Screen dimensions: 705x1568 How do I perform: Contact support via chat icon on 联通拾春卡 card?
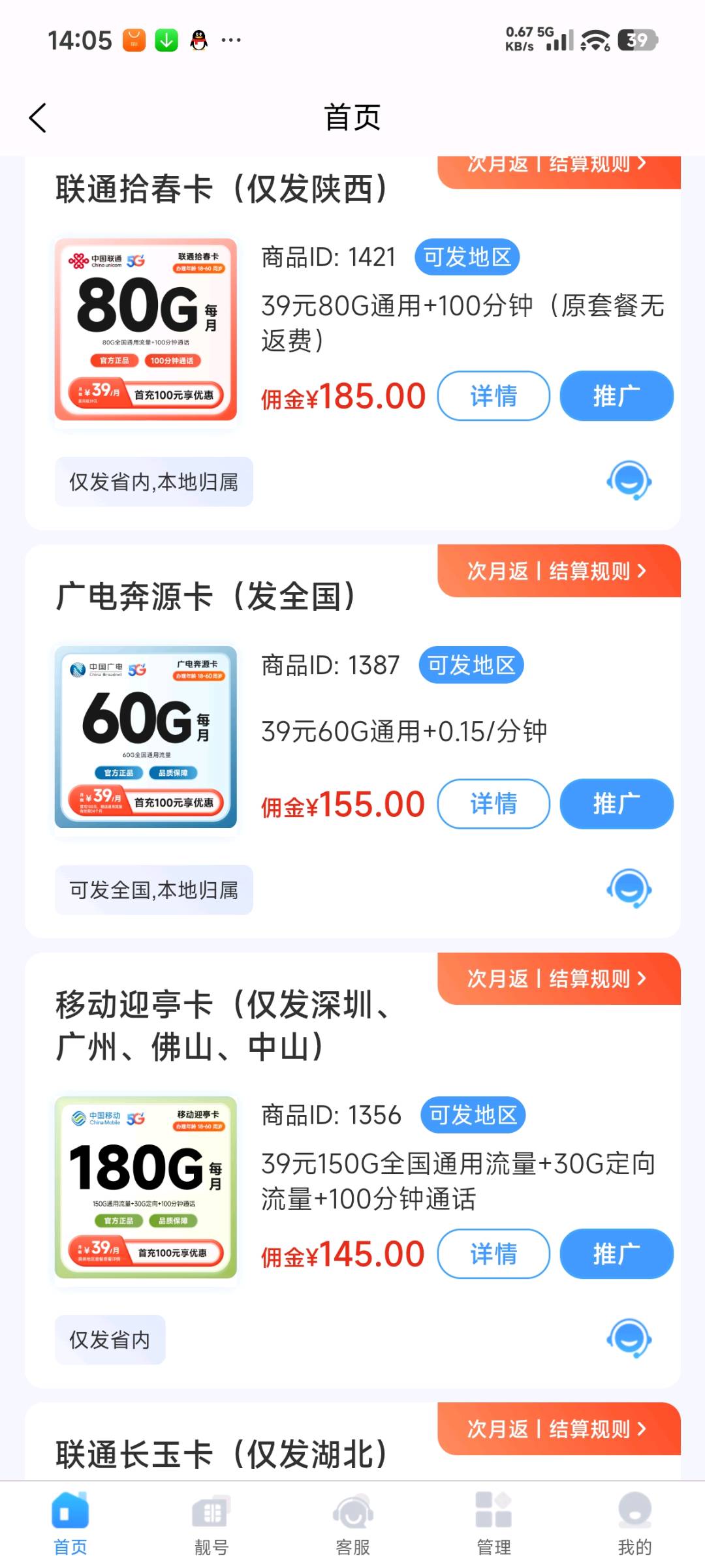pos(629,481)
